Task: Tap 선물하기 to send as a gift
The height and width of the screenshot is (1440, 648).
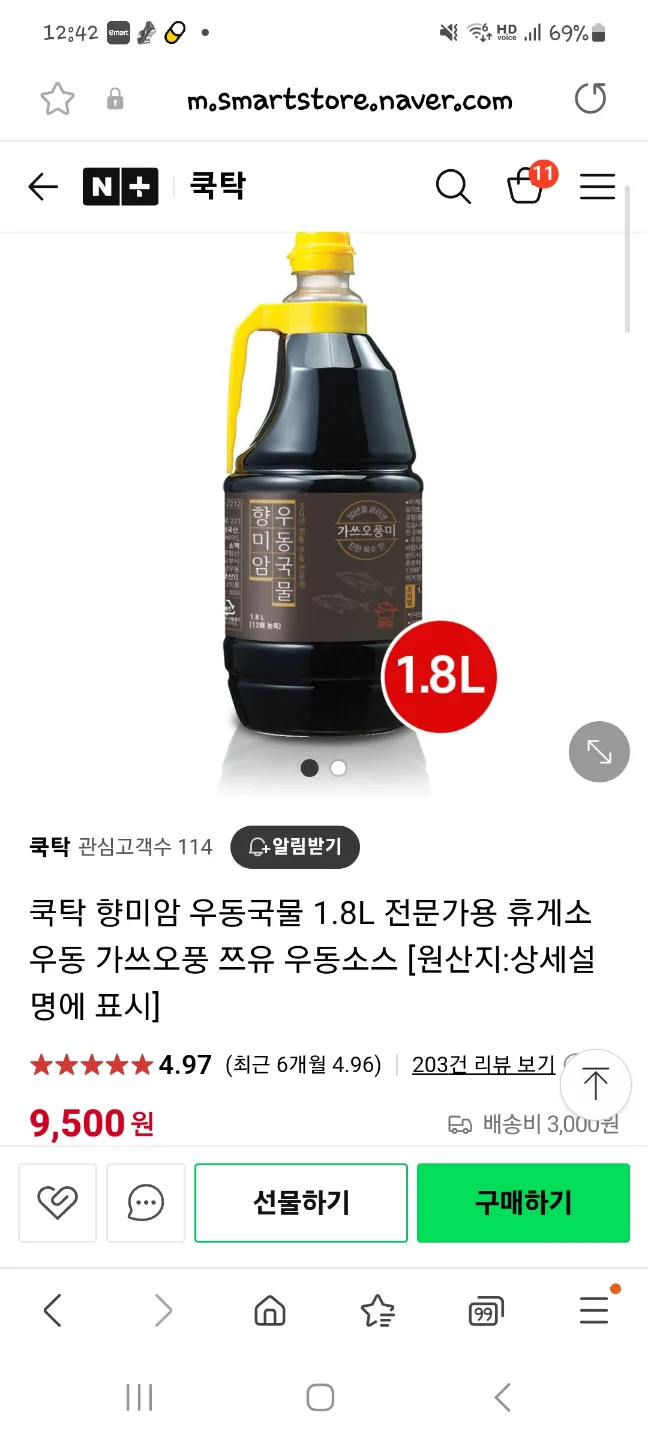Action: tap(301, 1203)
